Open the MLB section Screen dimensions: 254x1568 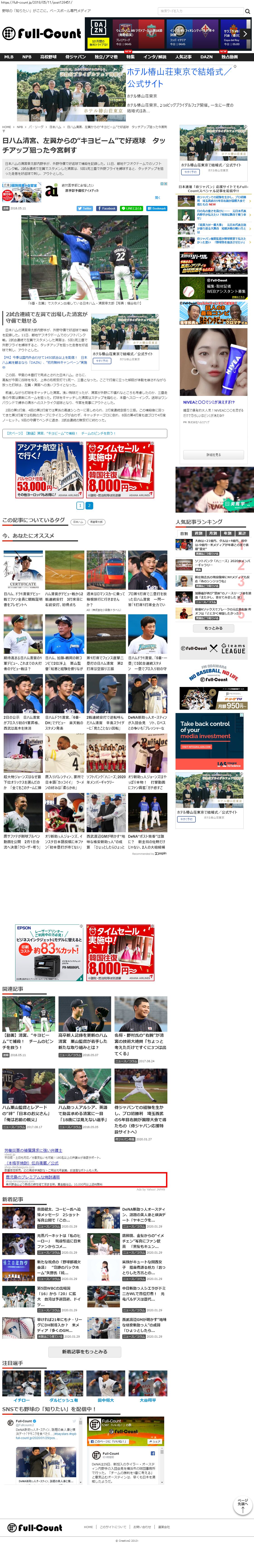[9, 57]
